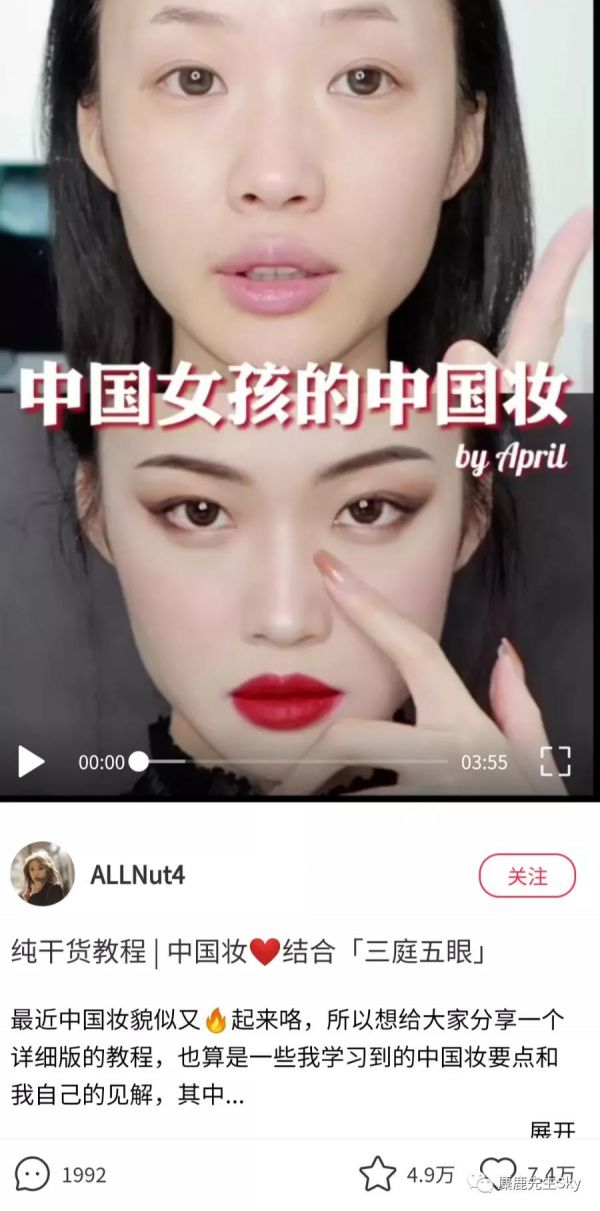Screen dimensions: 600x1211
Task: Favorite this post with the star icon
Action: click(377, 1174)
